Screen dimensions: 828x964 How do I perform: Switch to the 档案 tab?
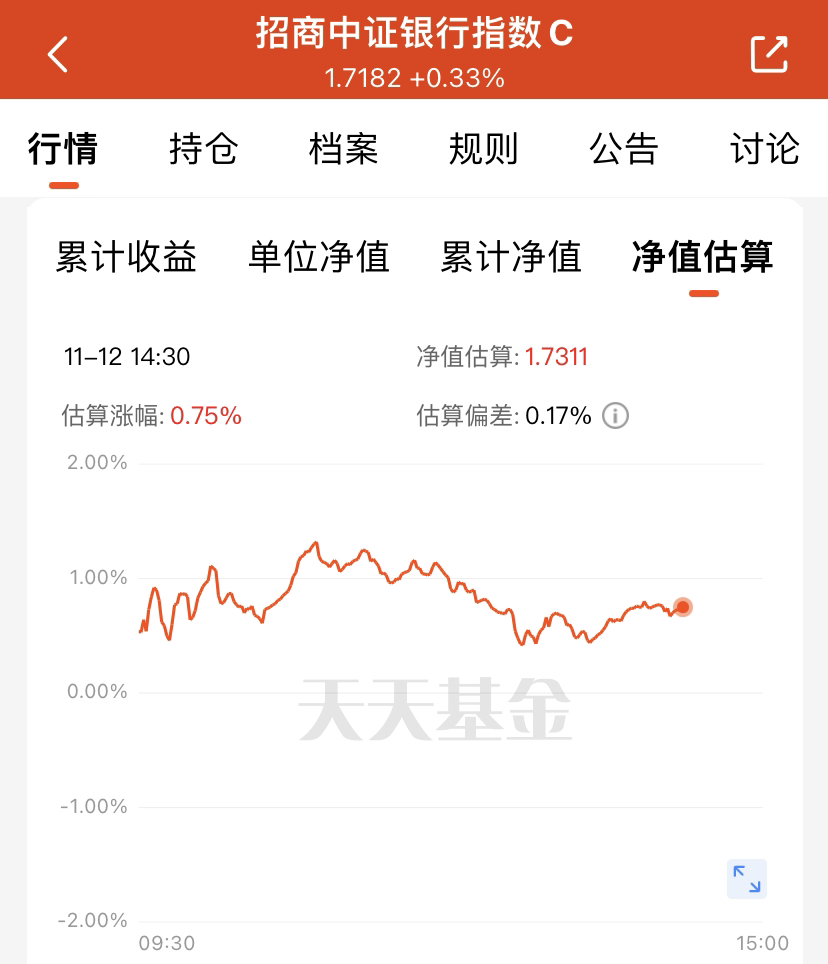coord(343,150)
